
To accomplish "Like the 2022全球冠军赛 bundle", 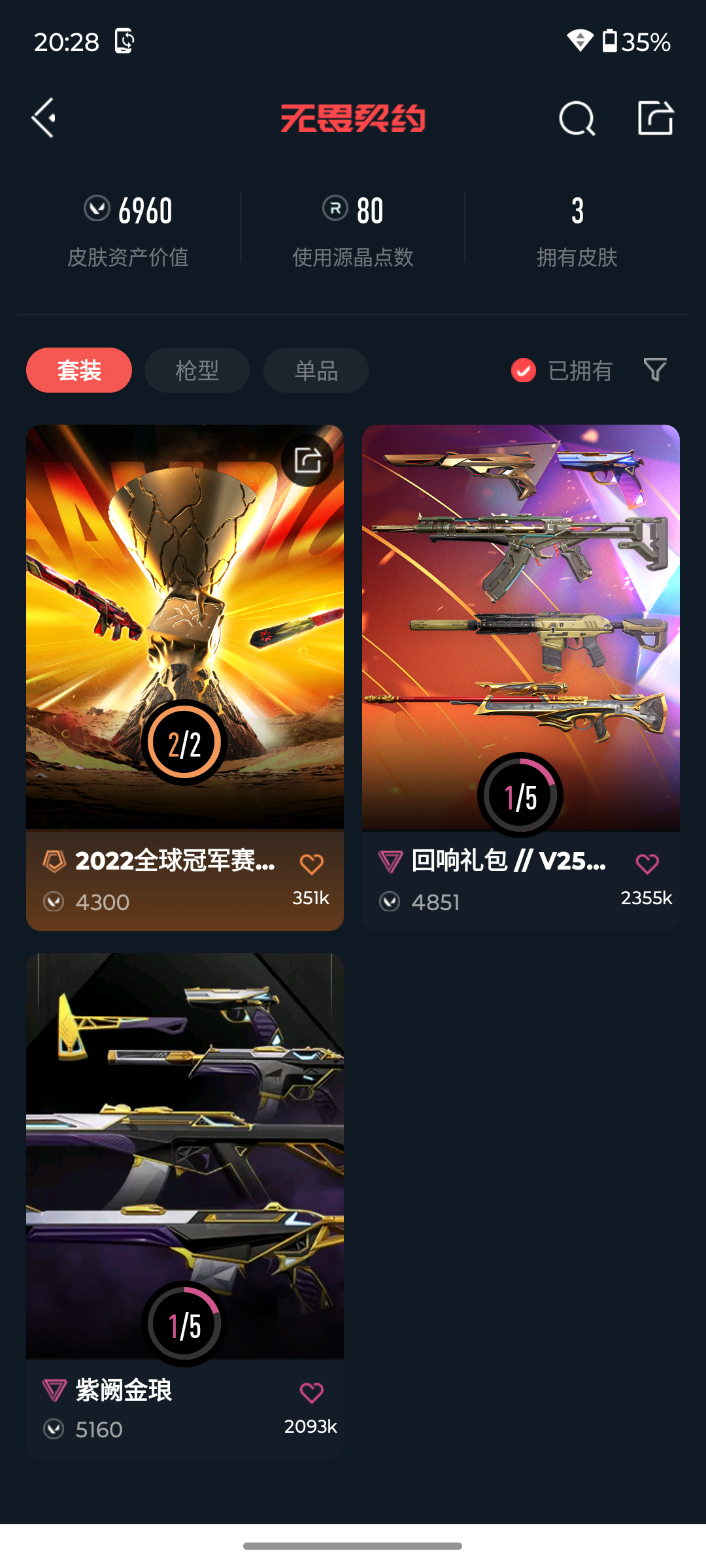I will pos(311,864).
